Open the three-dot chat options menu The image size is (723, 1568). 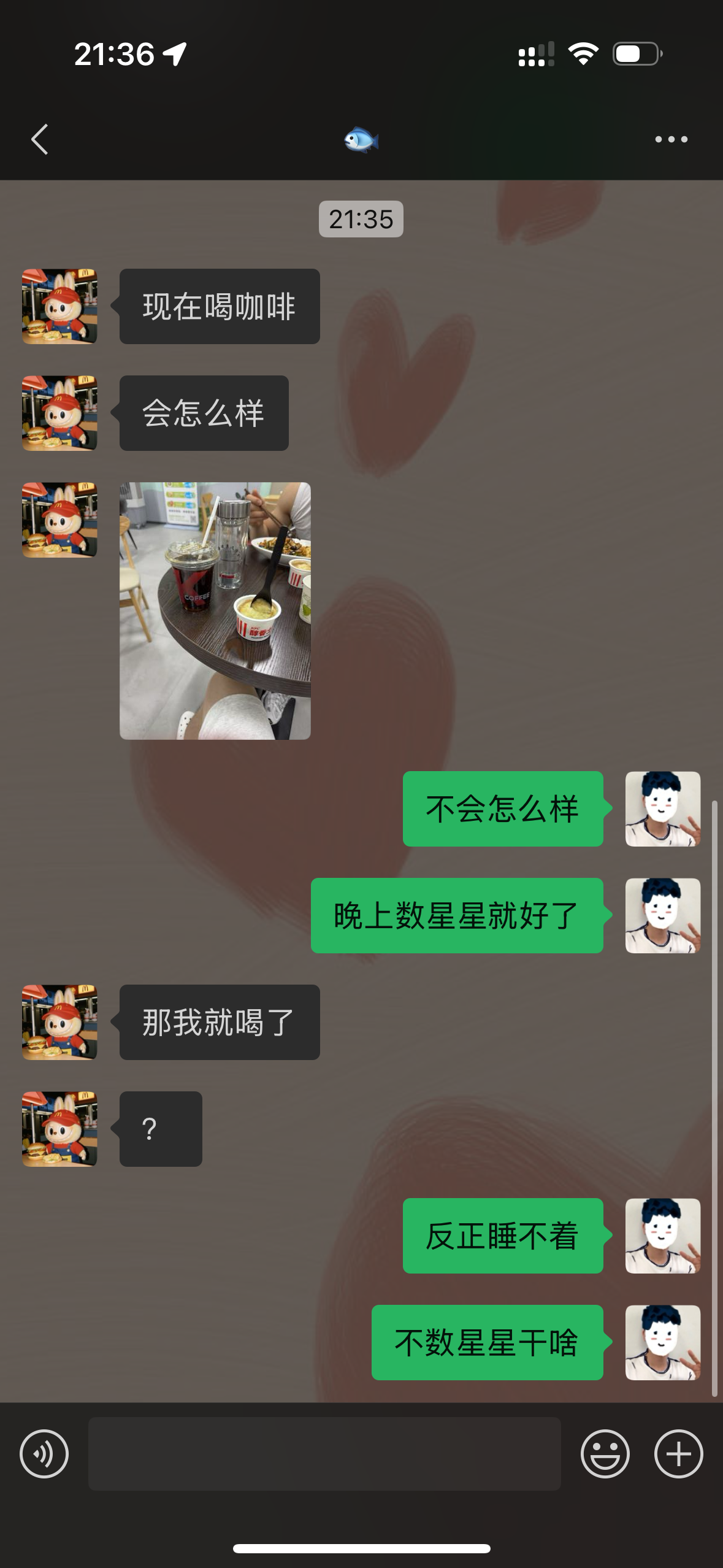coord(671,139)
